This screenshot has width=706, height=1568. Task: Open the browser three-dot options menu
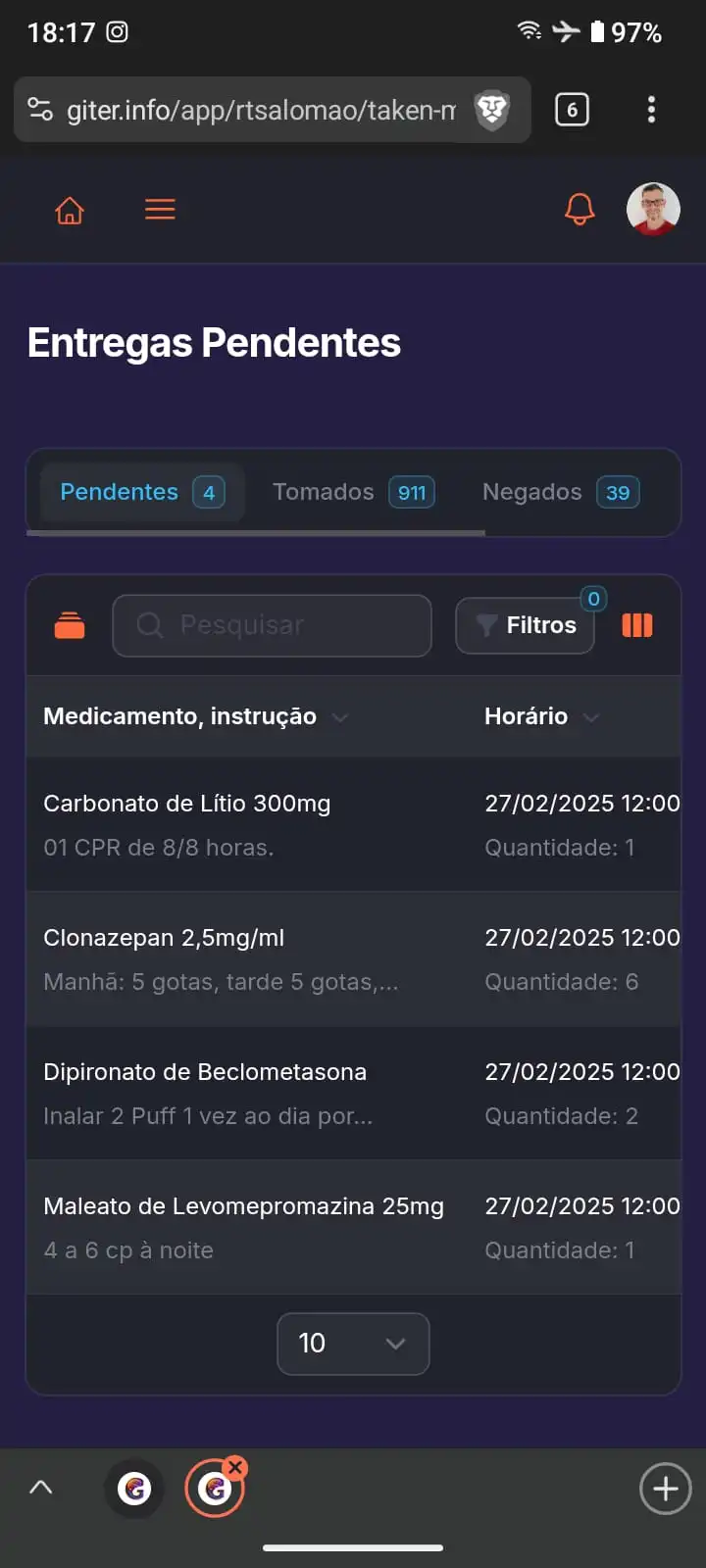click(650, 110)
